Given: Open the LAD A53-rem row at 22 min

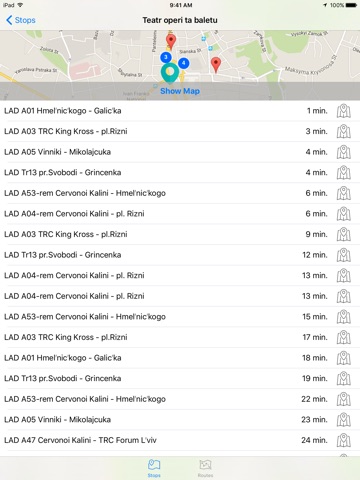Looking at the screenshot, I should (x=180, y=399).
